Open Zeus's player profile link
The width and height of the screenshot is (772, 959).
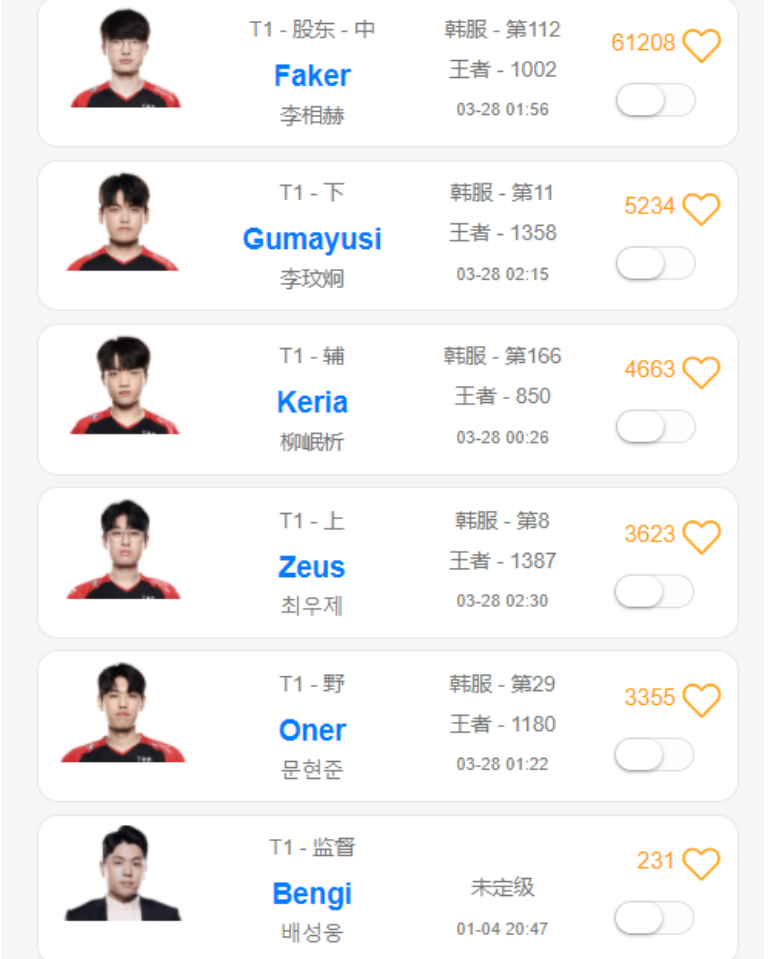(312, 567)
